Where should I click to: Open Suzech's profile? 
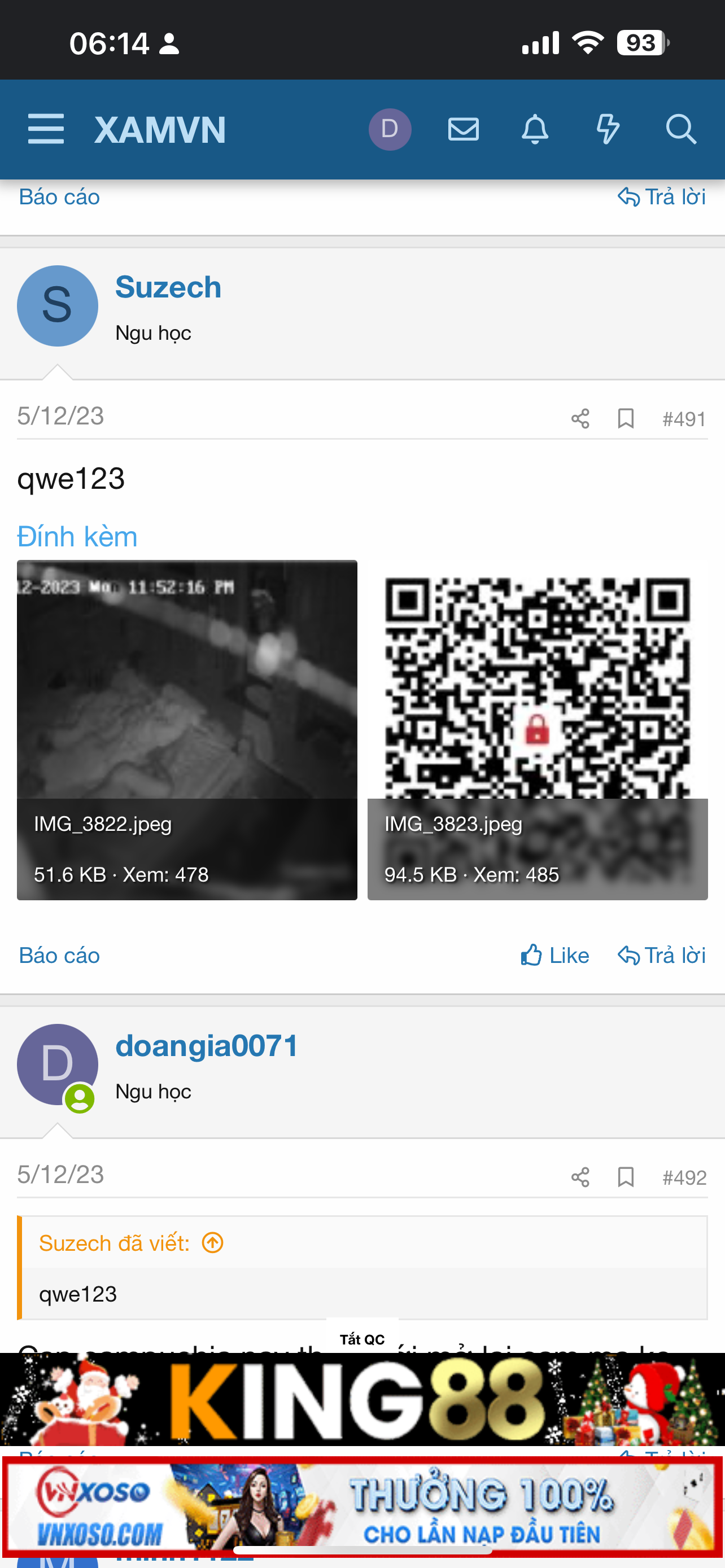pyautogui.click(x=168, y=287)
